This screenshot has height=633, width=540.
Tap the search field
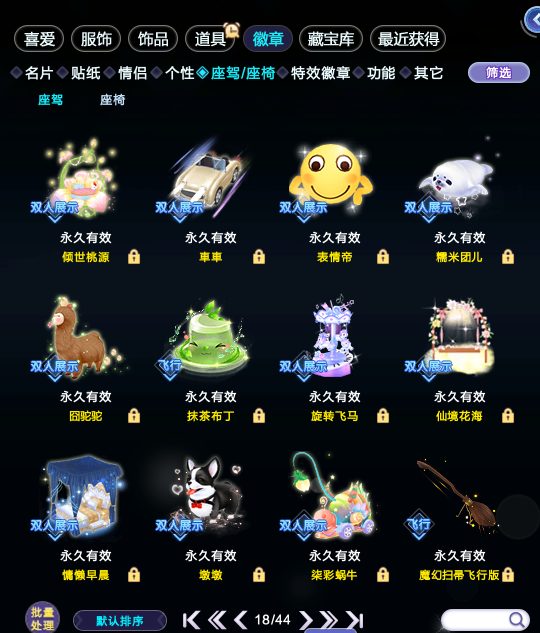coord(485,620)
